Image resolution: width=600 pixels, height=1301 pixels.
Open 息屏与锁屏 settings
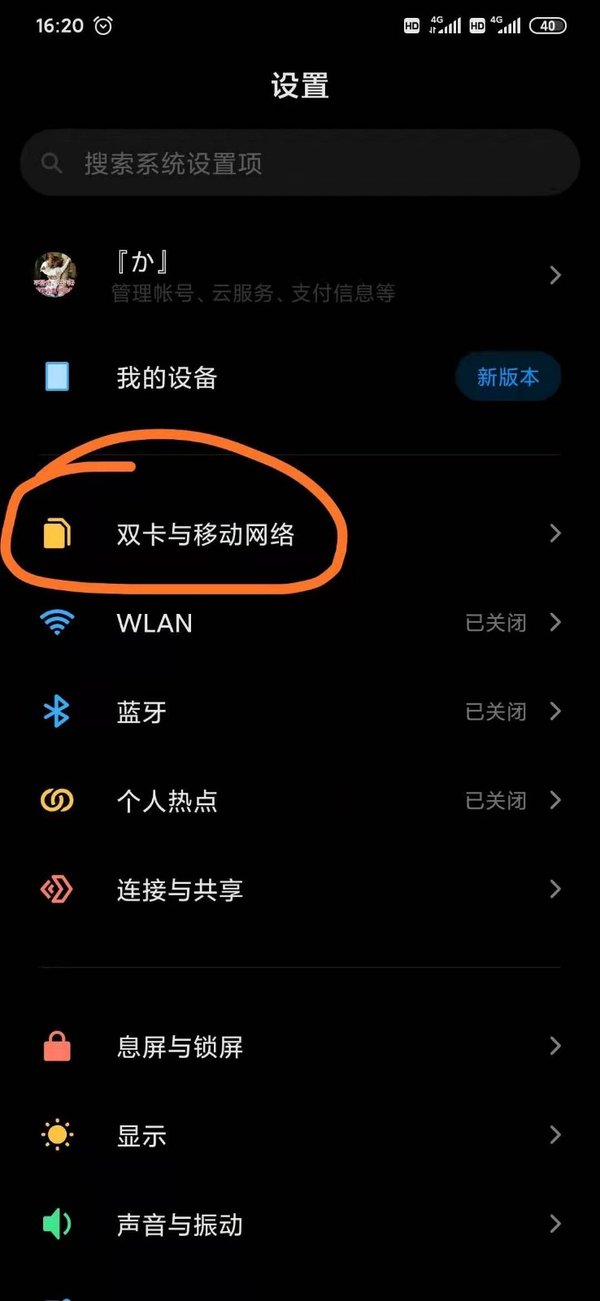(x=300, y=1047)
